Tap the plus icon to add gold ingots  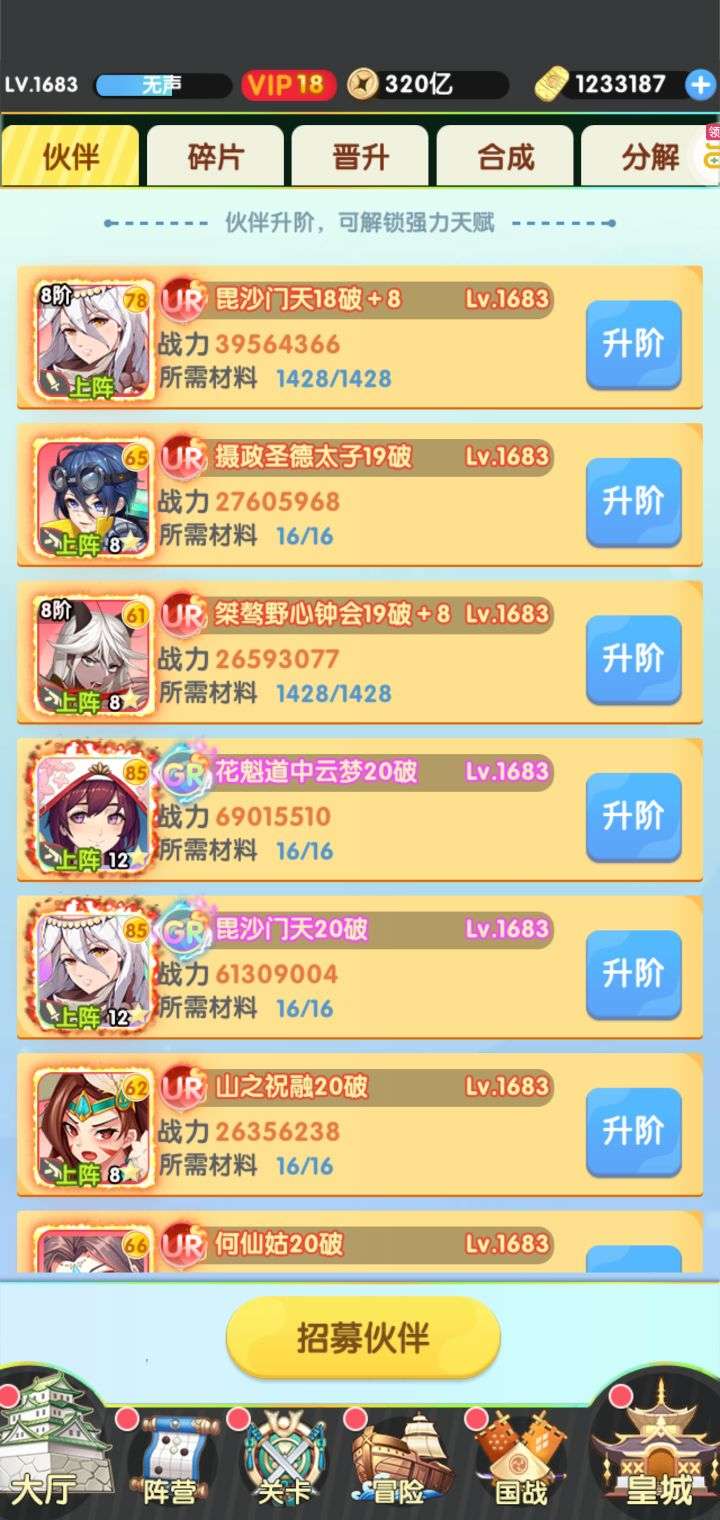(701, 85)
